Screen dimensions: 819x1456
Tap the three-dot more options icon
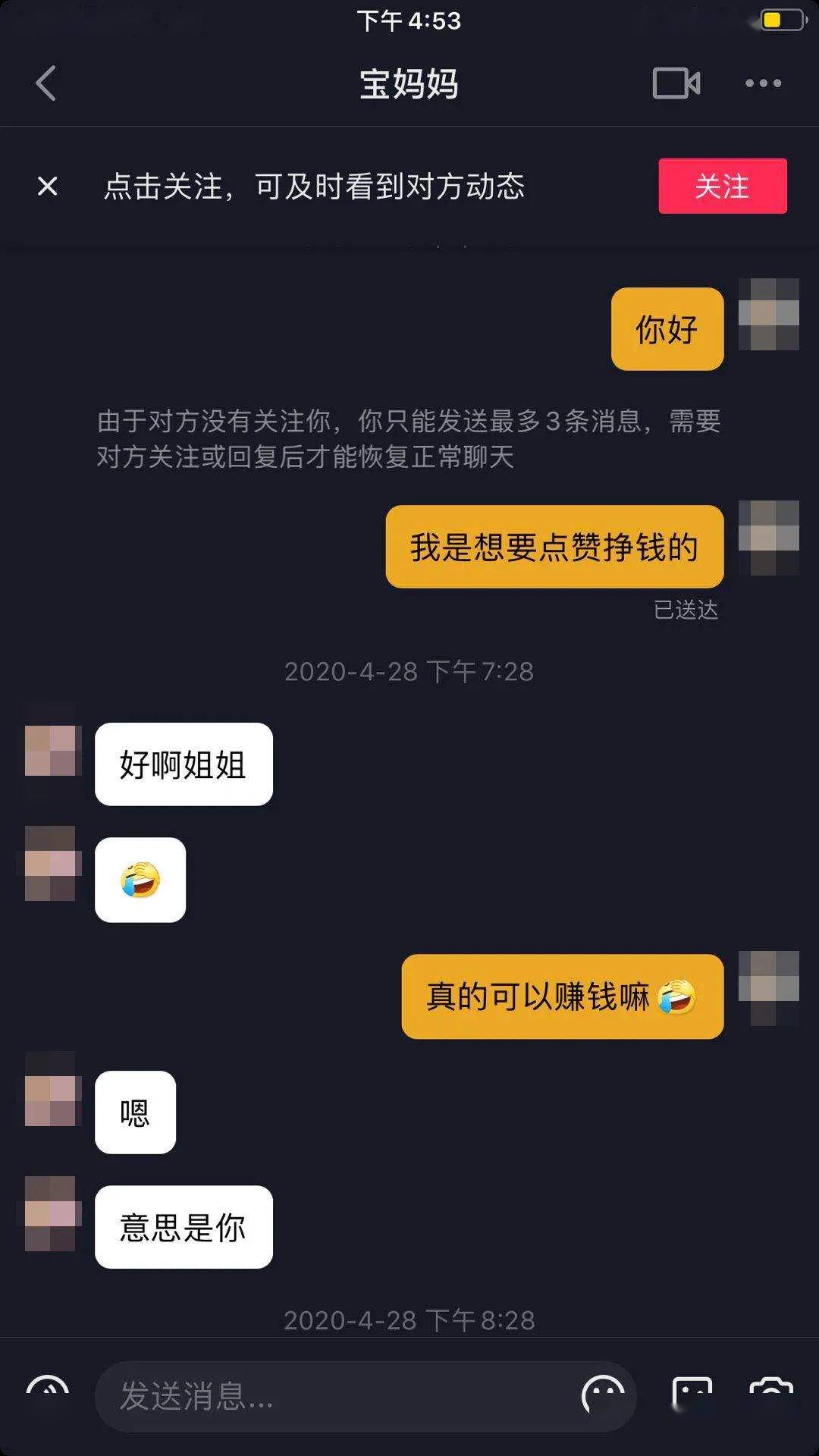(762, 85)
